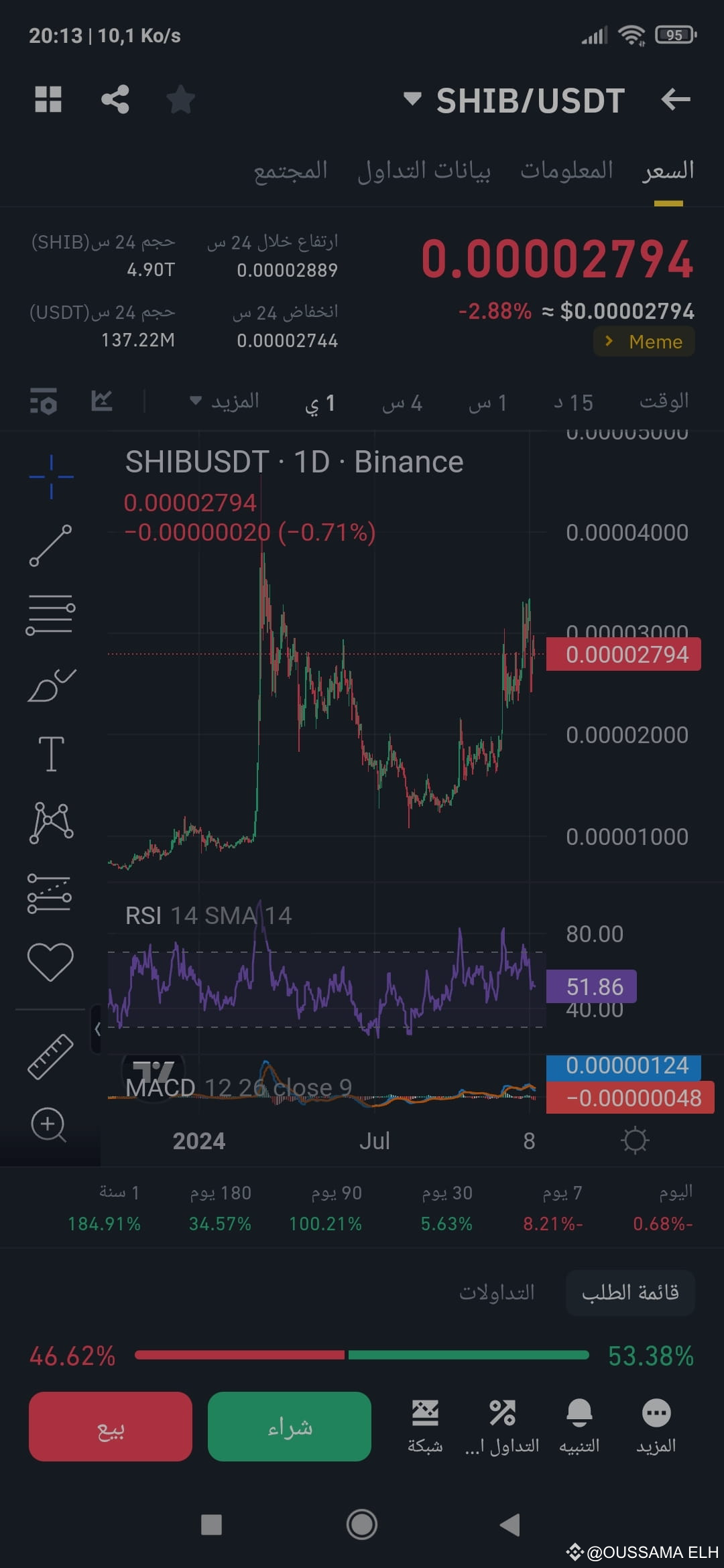This screenshot has width=724, height=1568.
Task: Select the crosshair tool
Action: pos(52,477)
